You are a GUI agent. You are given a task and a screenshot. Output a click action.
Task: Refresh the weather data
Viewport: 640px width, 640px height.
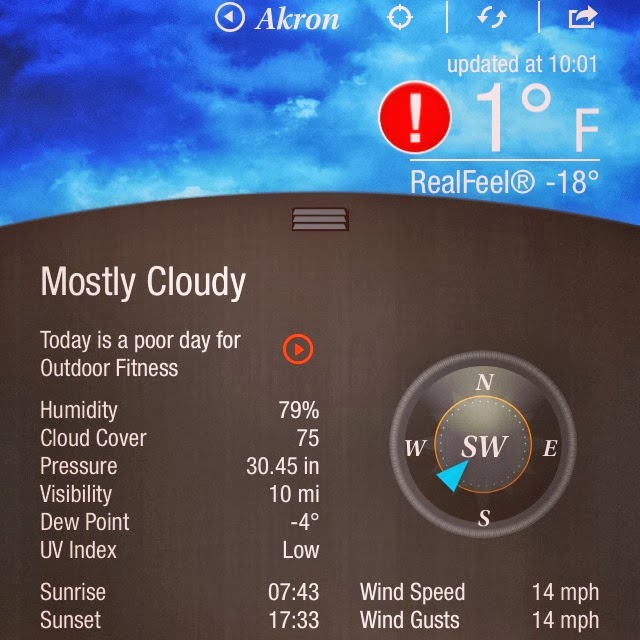[x=490, y=18]
